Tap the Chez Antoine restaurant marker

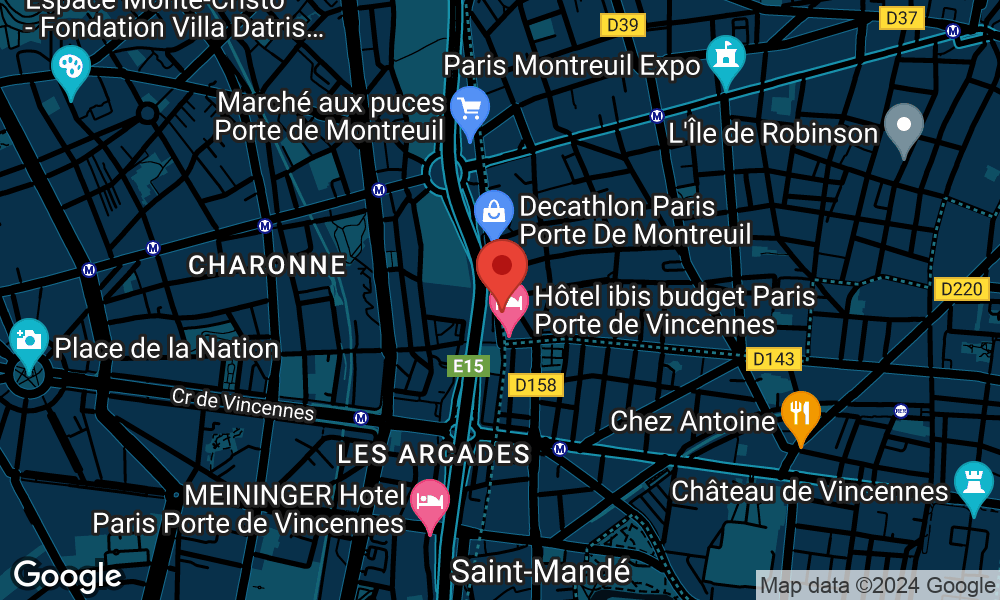coord(800,412)
